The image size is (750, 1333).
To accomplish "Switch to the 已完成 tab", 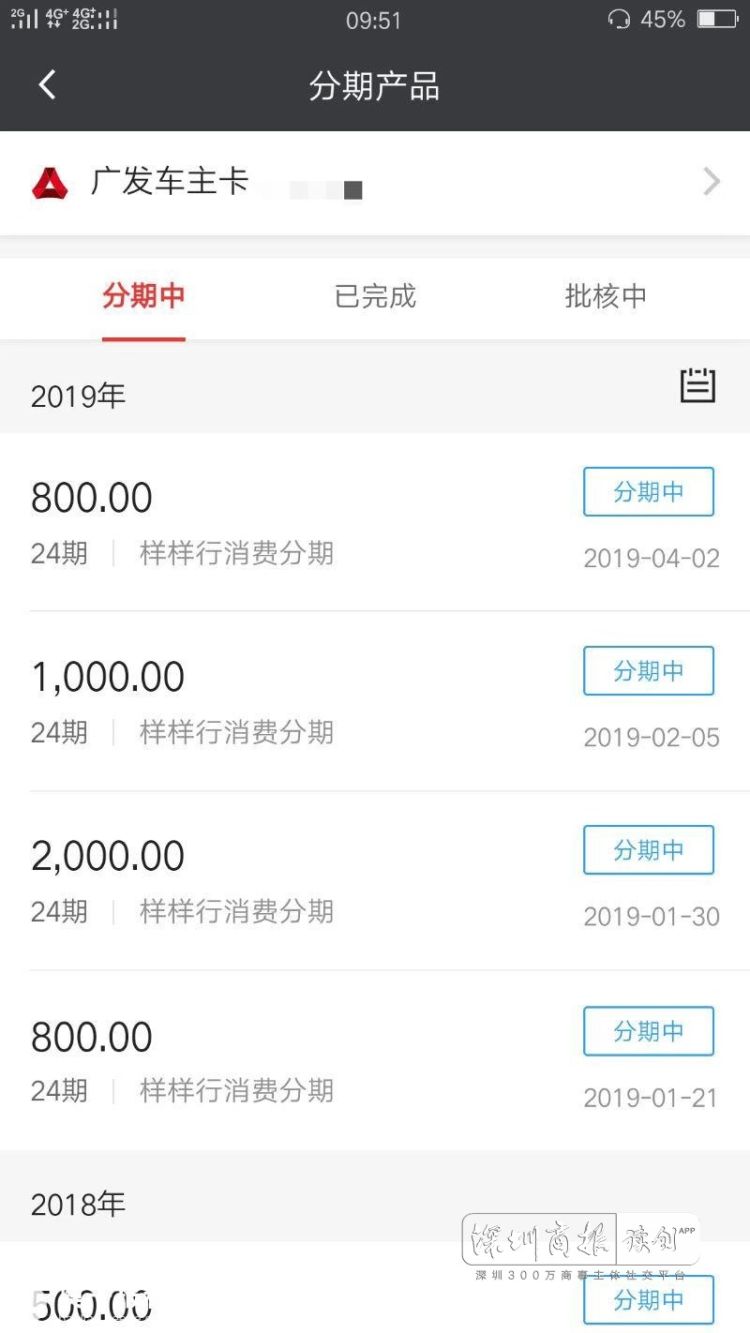I will [375, 296].
